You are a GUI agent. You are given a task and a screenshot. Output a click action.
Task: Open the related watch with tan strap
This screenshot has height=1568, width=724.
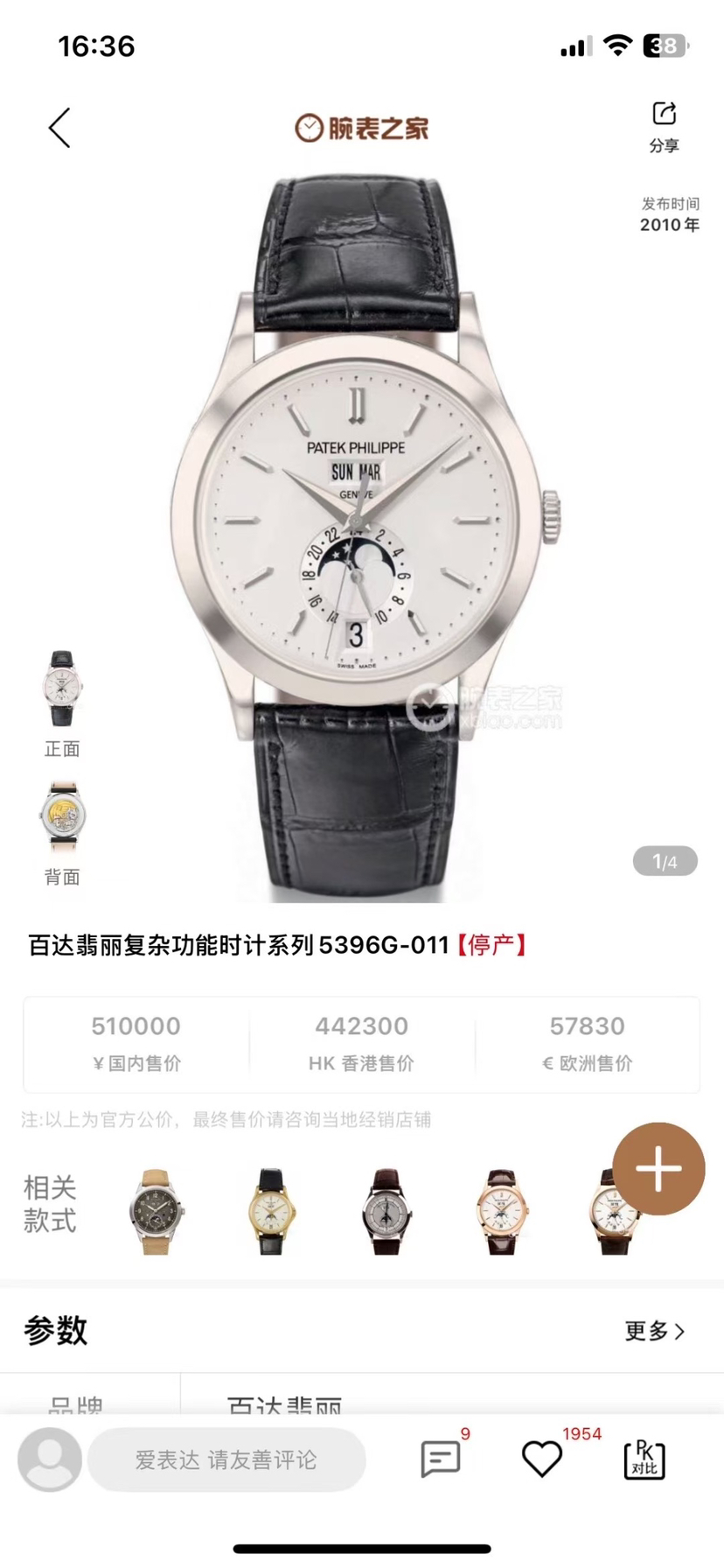point(155,1212)
